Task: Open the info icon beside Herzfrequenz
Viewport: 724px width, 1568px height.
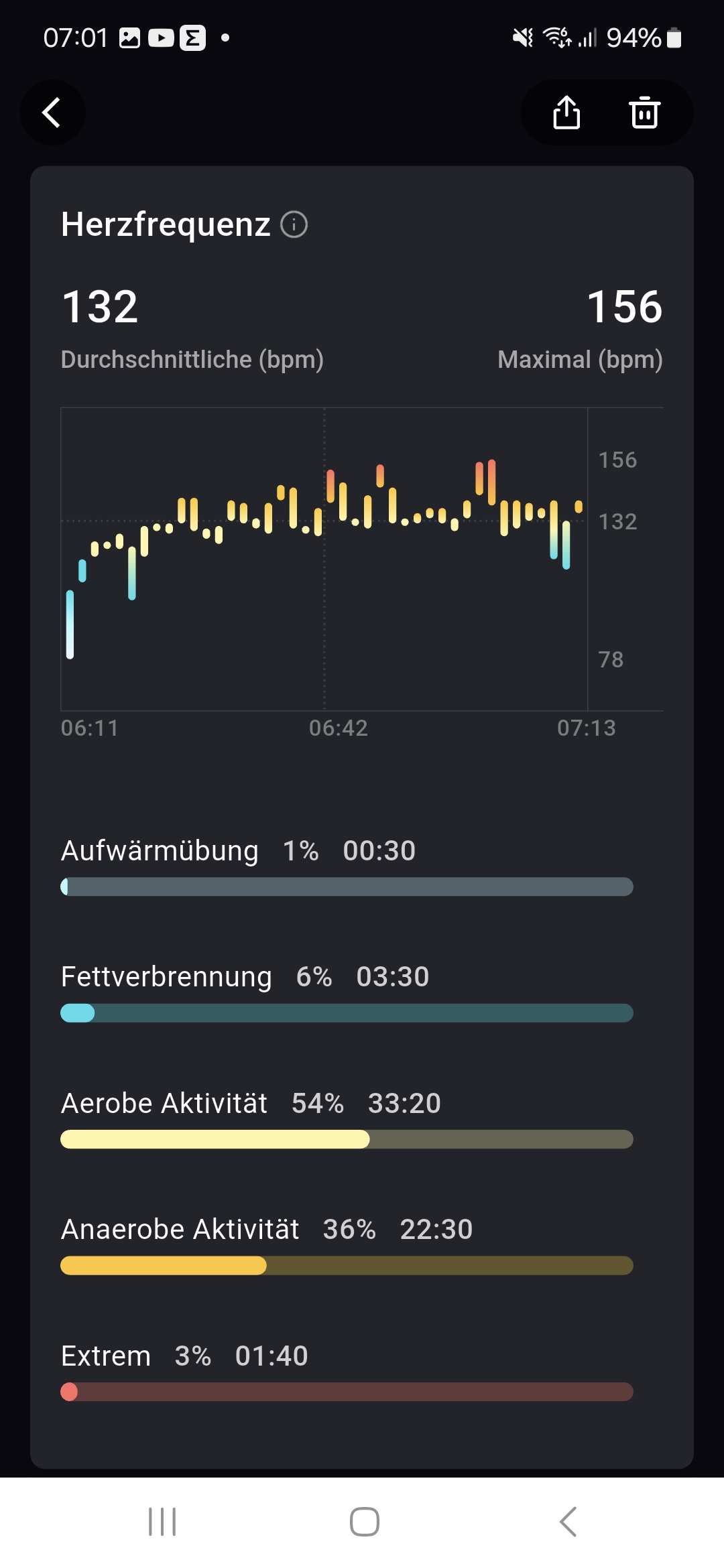Action: (x=294, y=224)
